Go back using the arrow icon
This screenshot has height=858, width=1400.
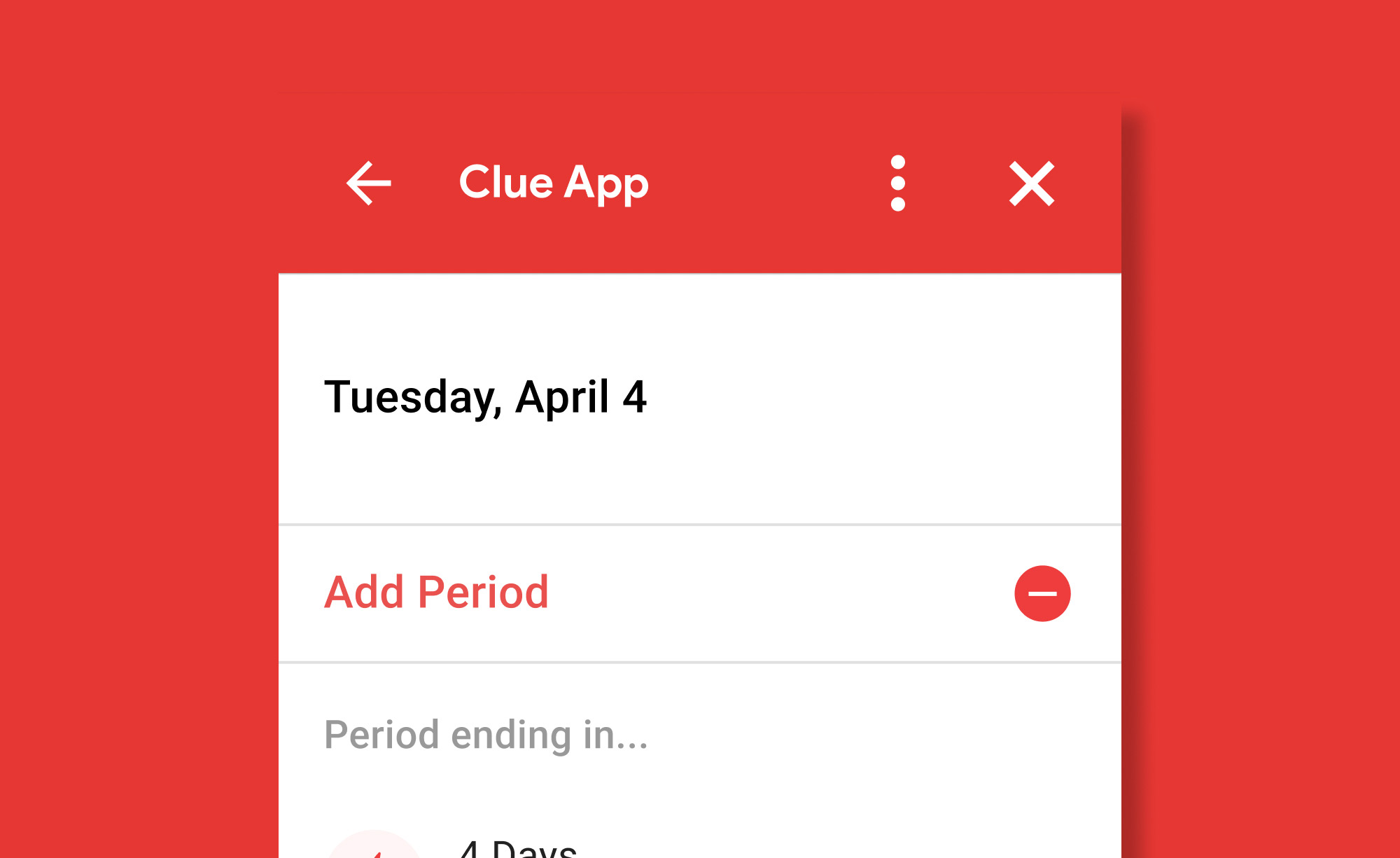[x=369, y=184]
